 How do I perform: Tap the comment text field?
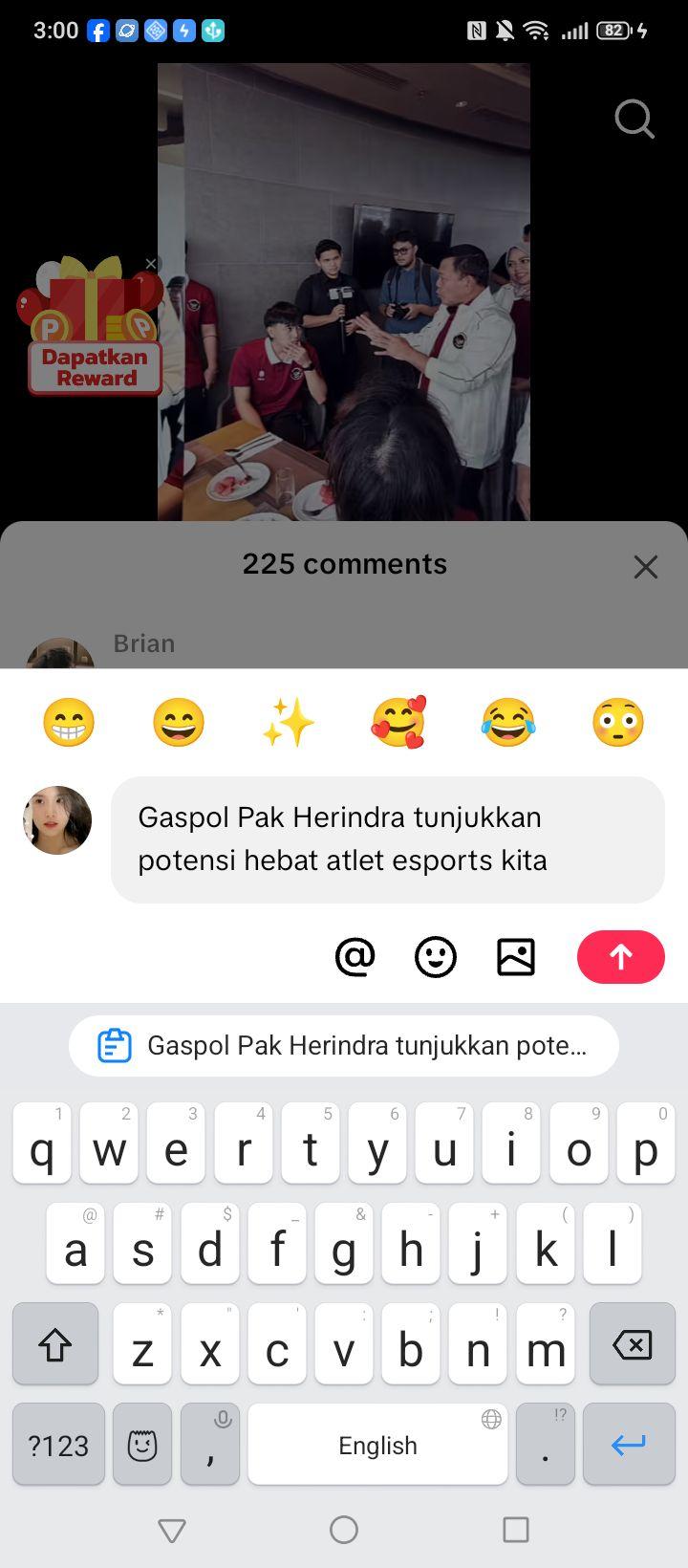[x=388, y=839]
